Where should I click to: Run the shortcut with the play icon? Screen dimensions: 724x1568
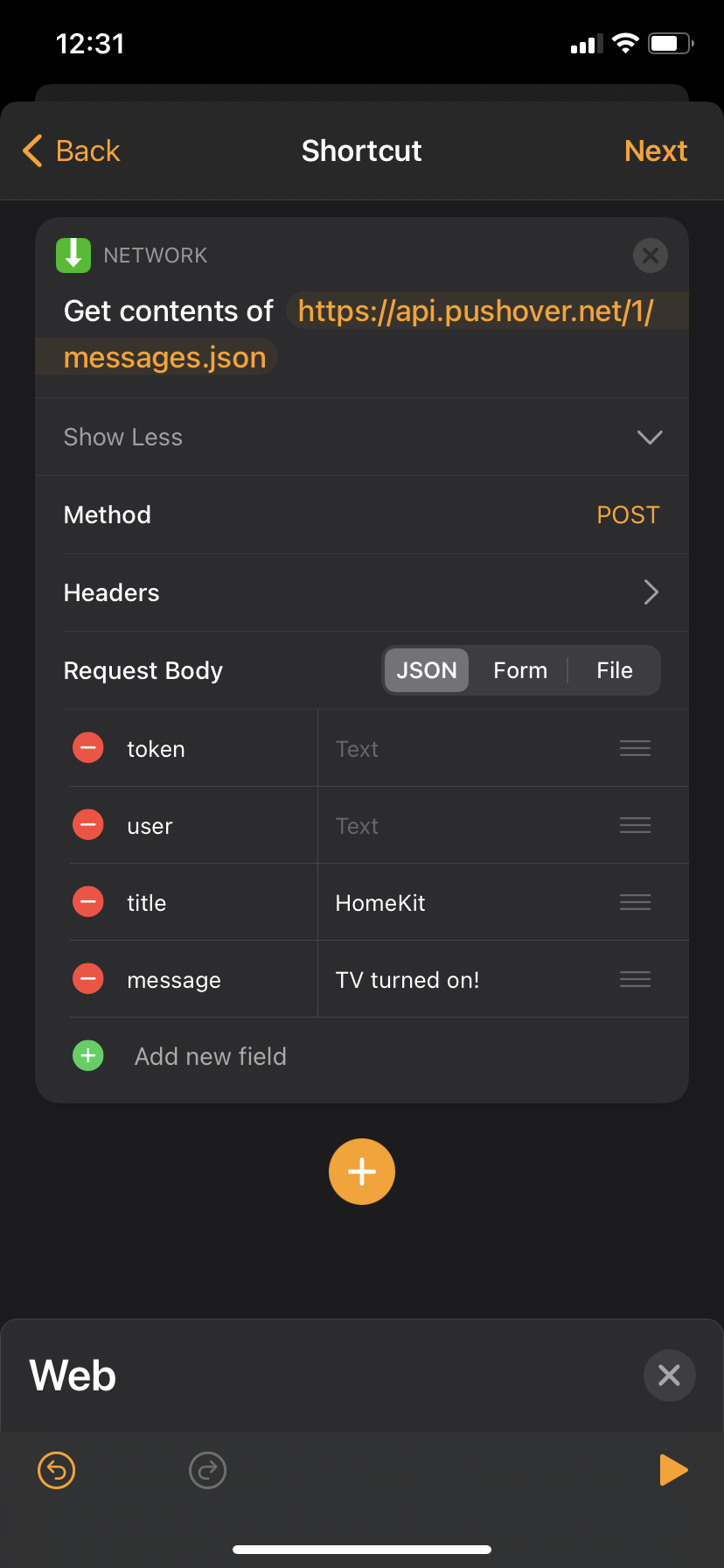(x=673, y=1470)
